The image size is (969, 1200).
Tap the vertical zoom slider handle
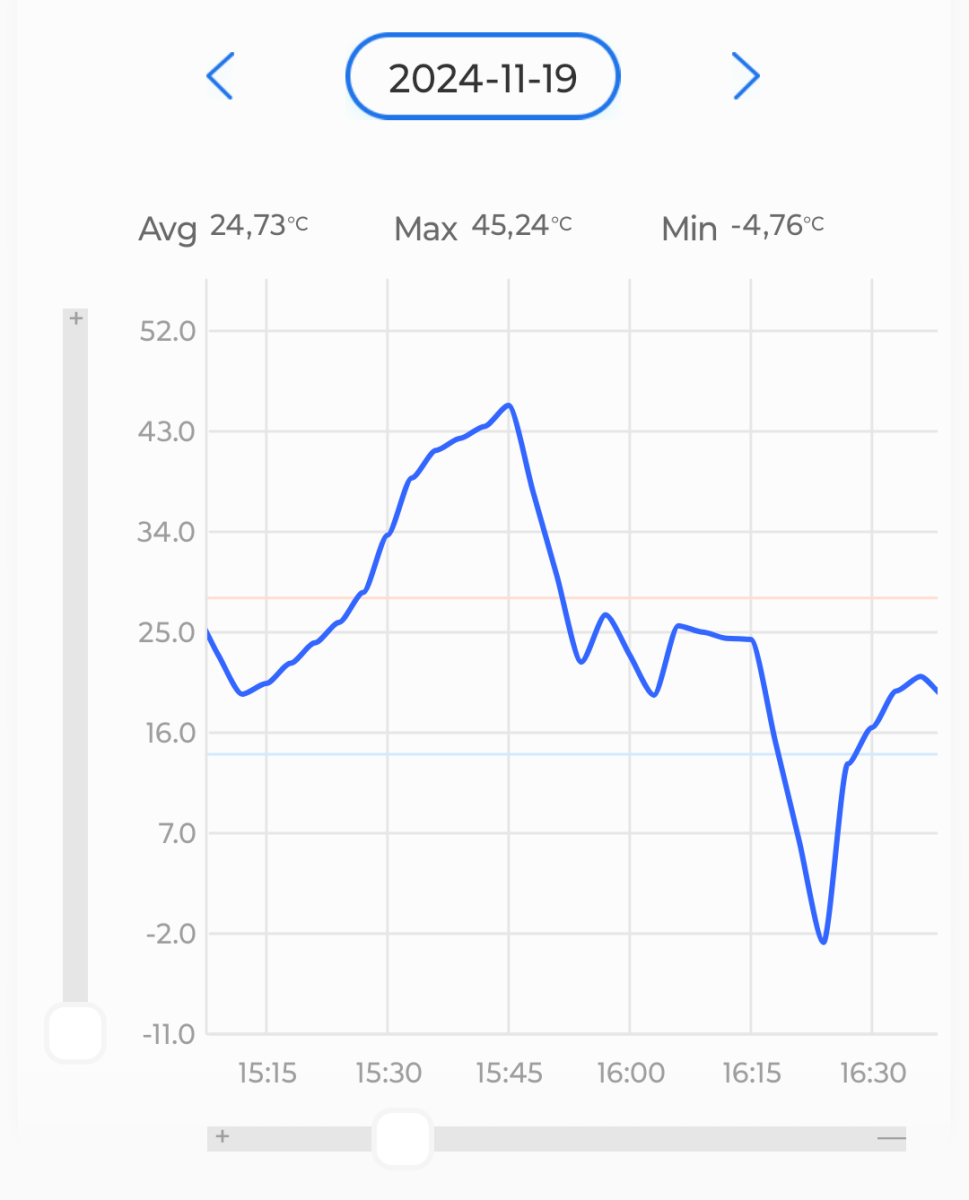tap(75, 1033)
